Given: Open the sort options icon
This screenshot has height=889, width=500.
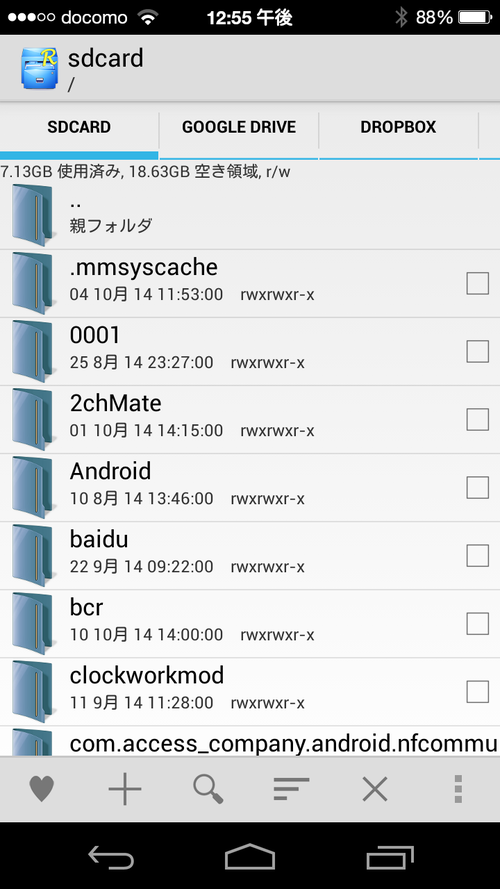Looking at the screenshot, I should (x=291, y=789).
